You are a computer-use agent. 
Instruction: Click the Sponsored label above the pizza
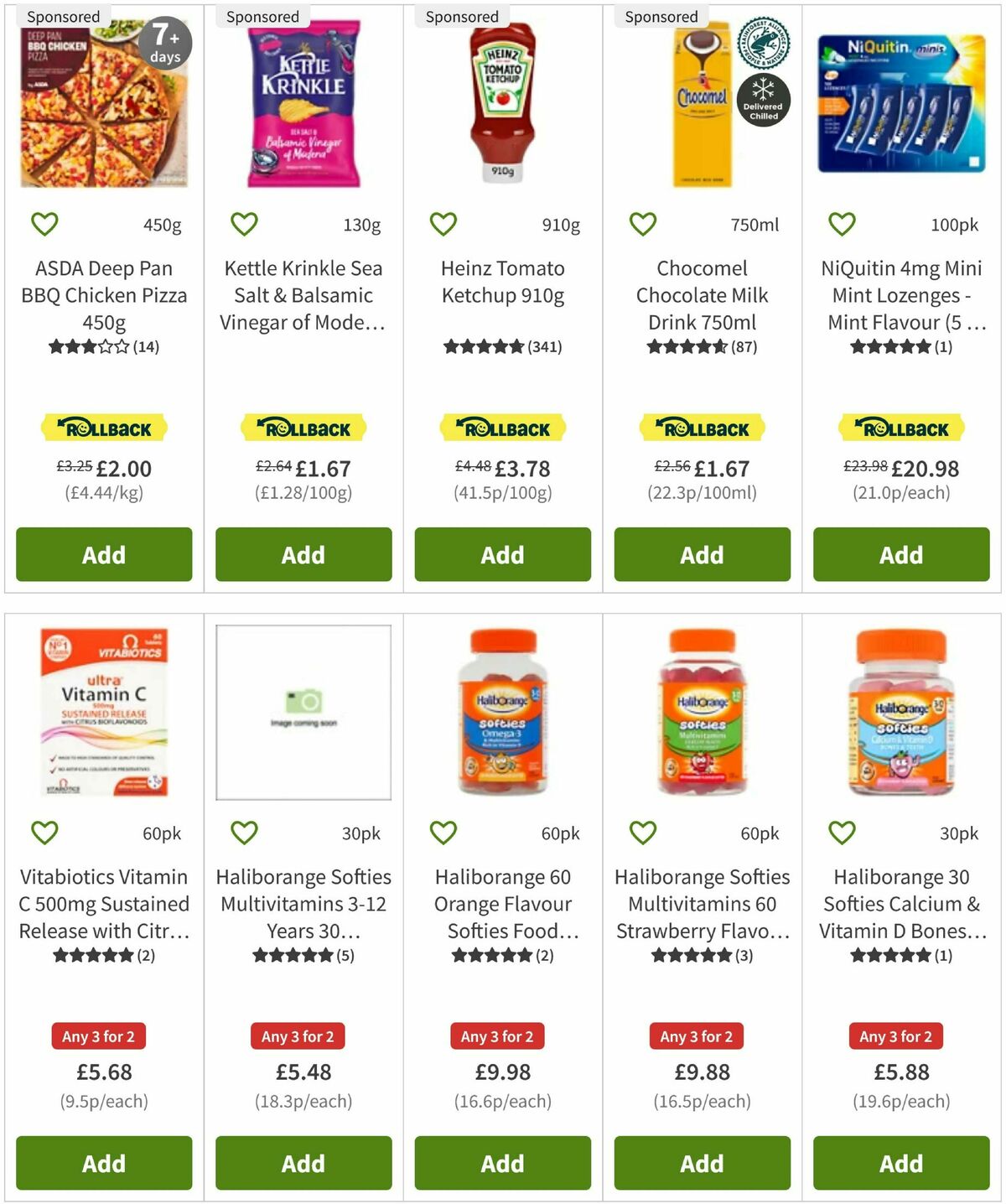pos(64,15)
